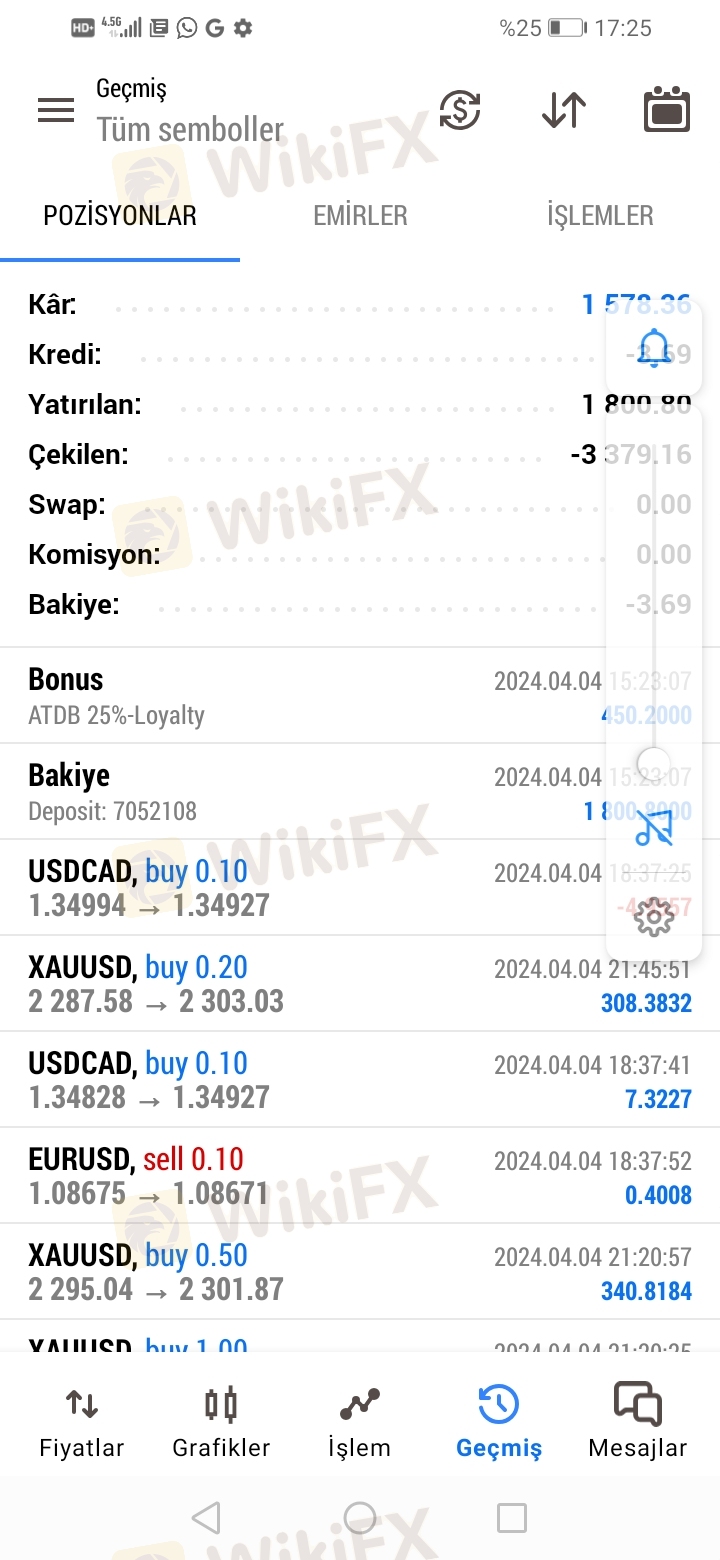Expand the XAUUSD buy 0.20 position

300,984
